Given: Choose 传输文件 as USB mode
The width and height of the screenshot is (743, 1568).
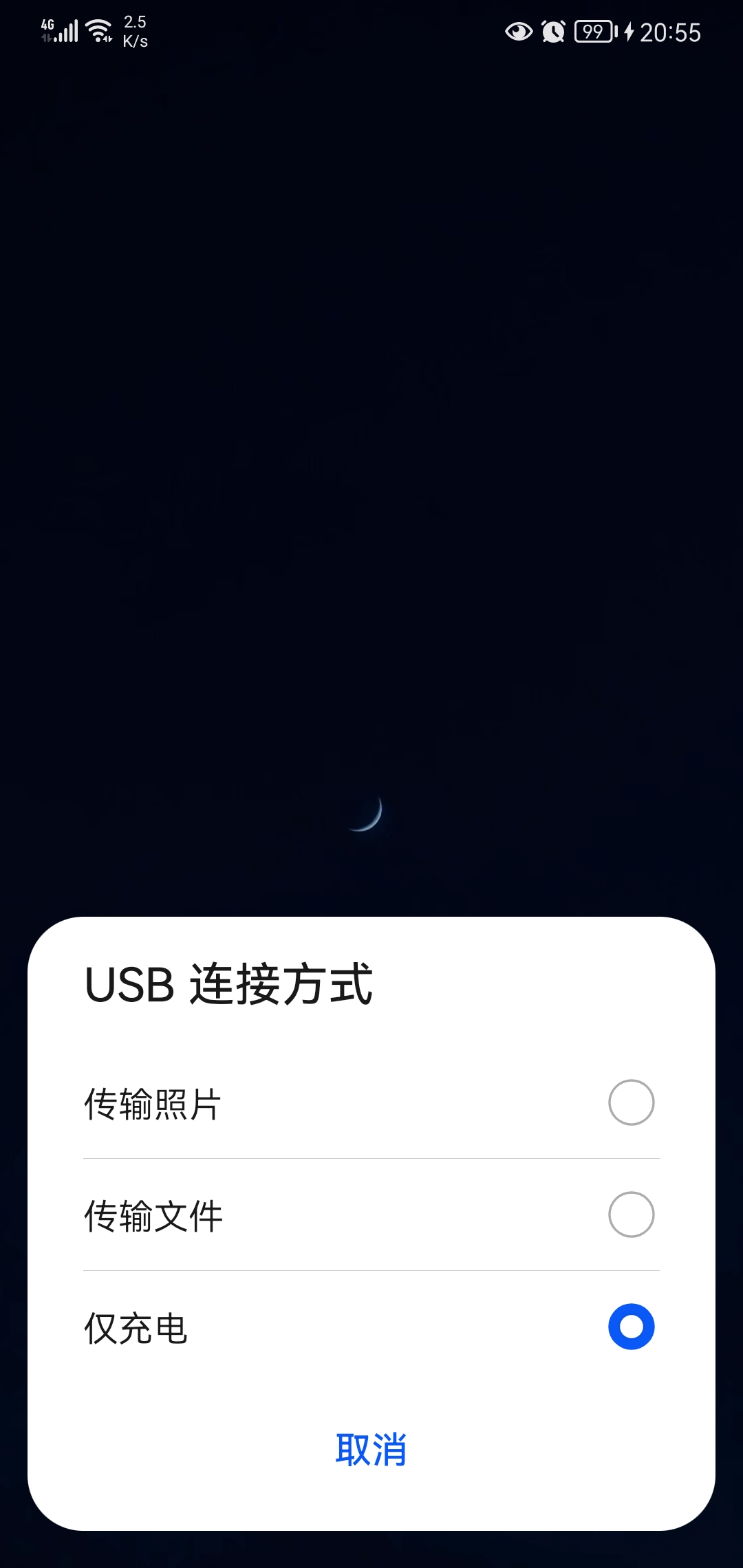Looking at the screenshot, I should [371, 1215].
